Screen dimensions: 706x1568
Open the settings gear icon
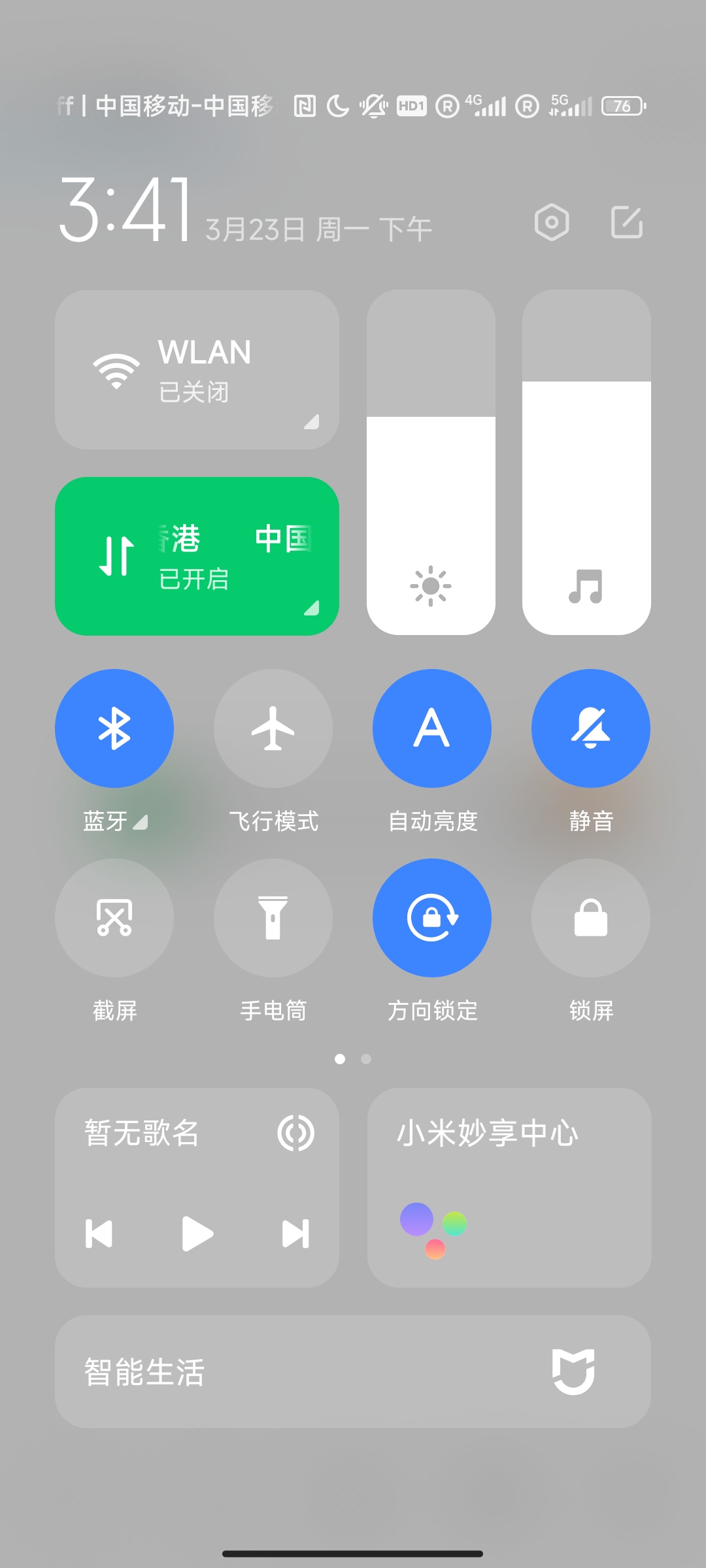click(551, 223)
